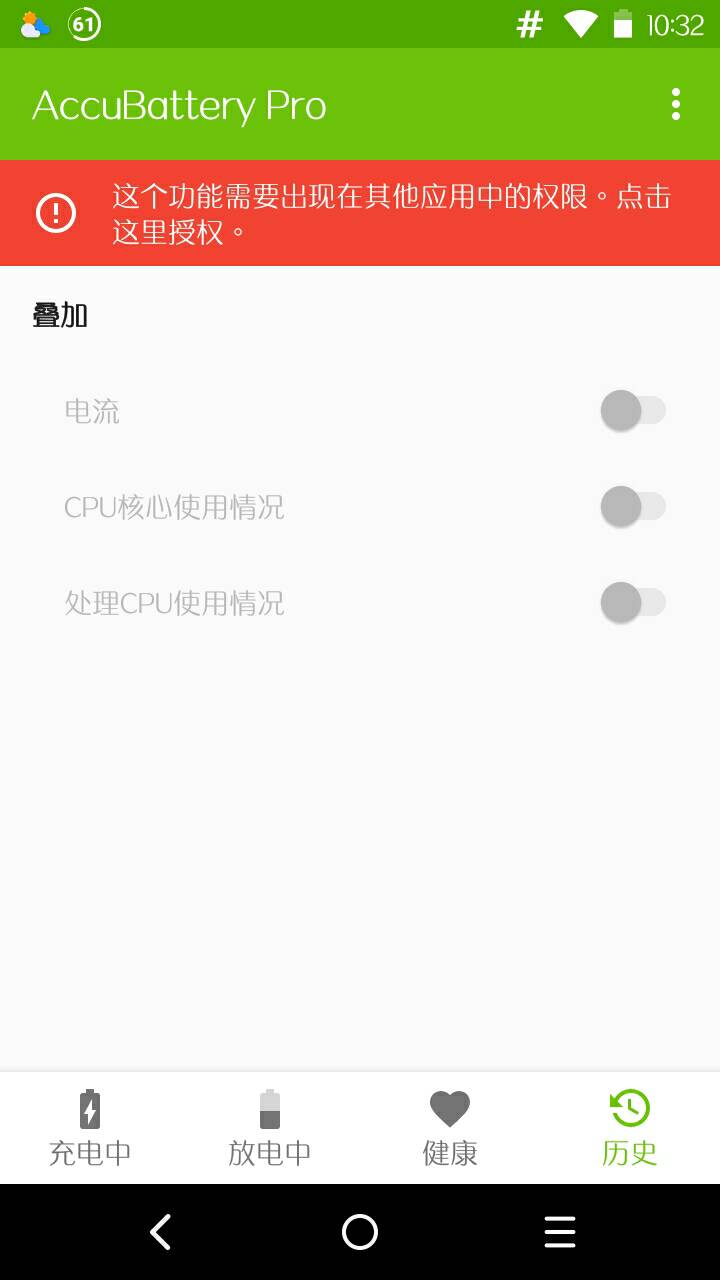The height and width of the screenshot is (1280, 720).
Task: Tap the charging battery icon for 充电中
Action: pyautogui.click(x=89, y=1108)
